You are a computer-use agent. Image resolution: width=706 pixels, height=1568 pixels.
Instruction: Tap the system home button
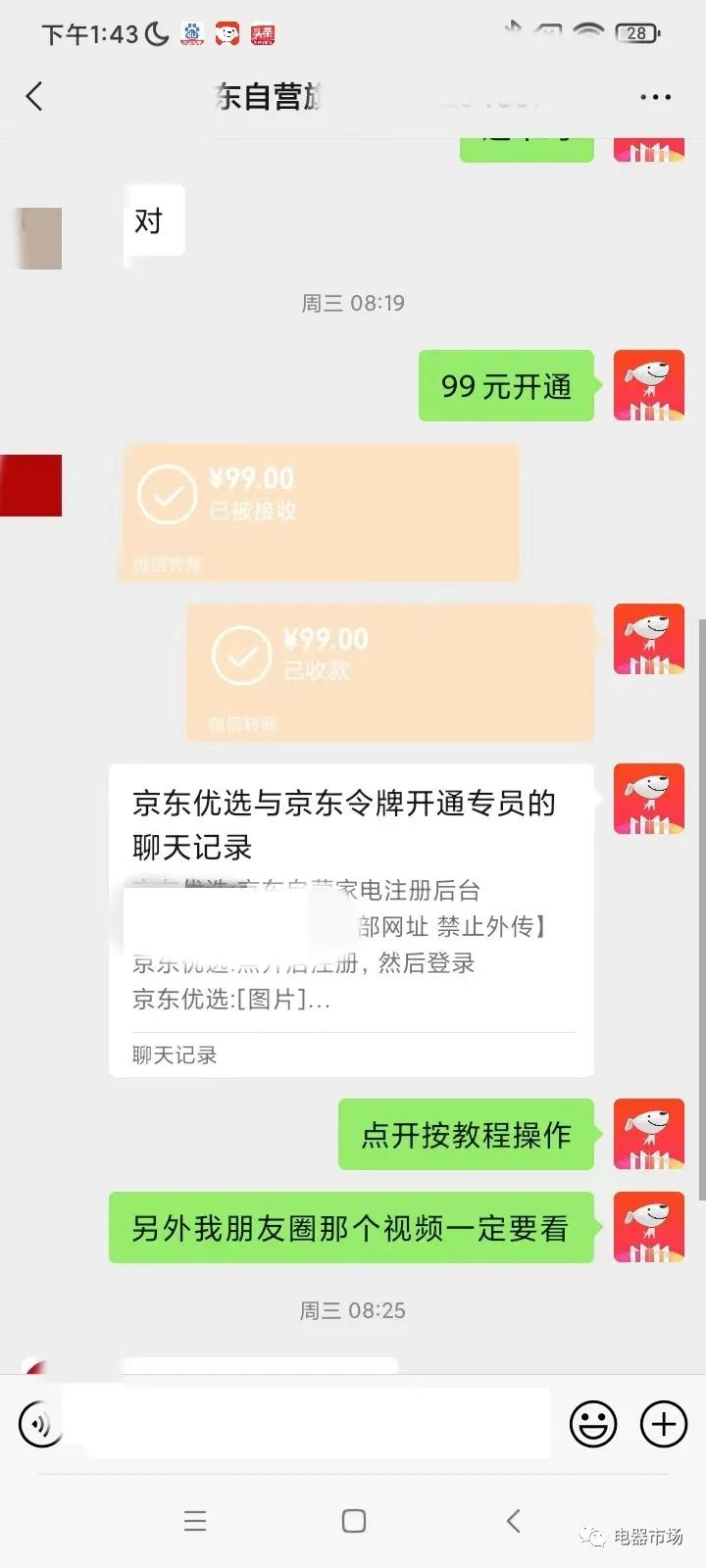tap(353, 1520)
